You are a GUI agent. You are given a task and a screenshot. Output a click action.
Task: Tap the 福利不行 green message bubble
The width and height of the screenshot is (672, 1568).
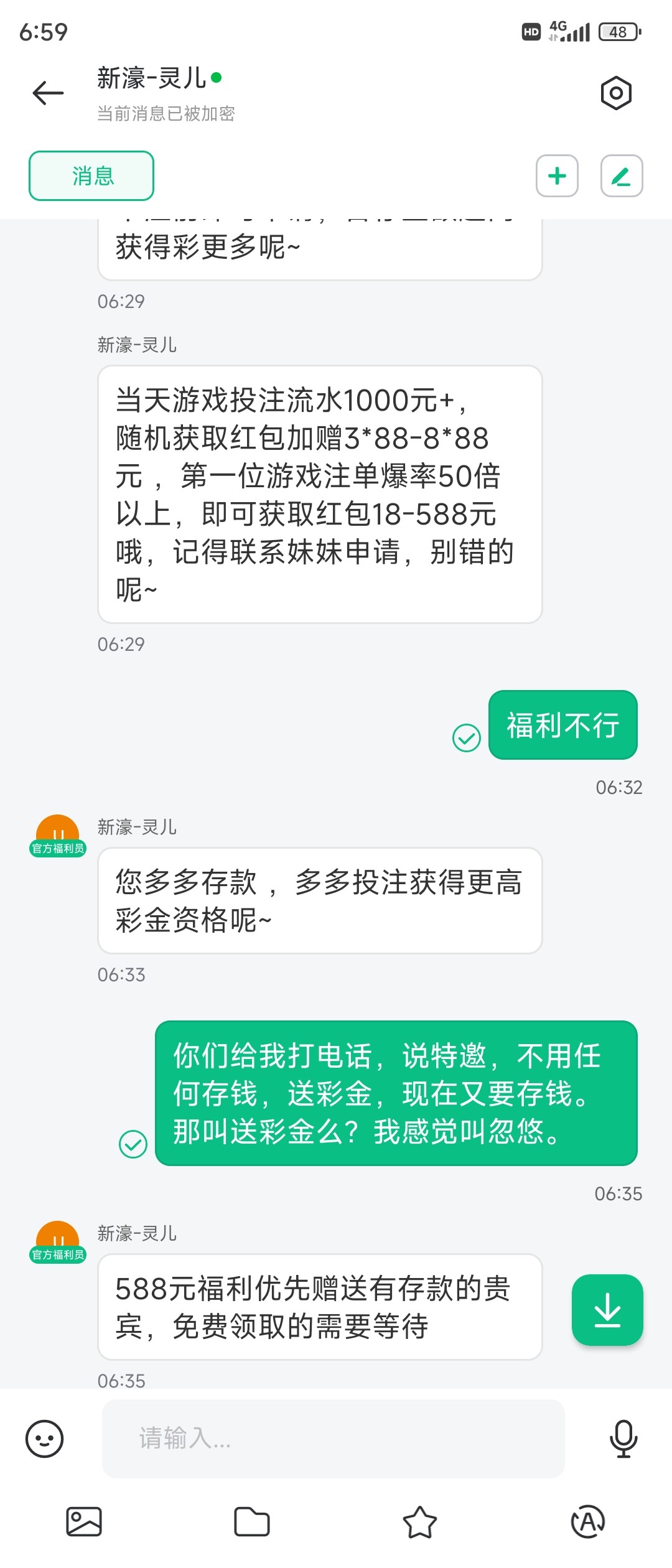(x=562, y=726)
